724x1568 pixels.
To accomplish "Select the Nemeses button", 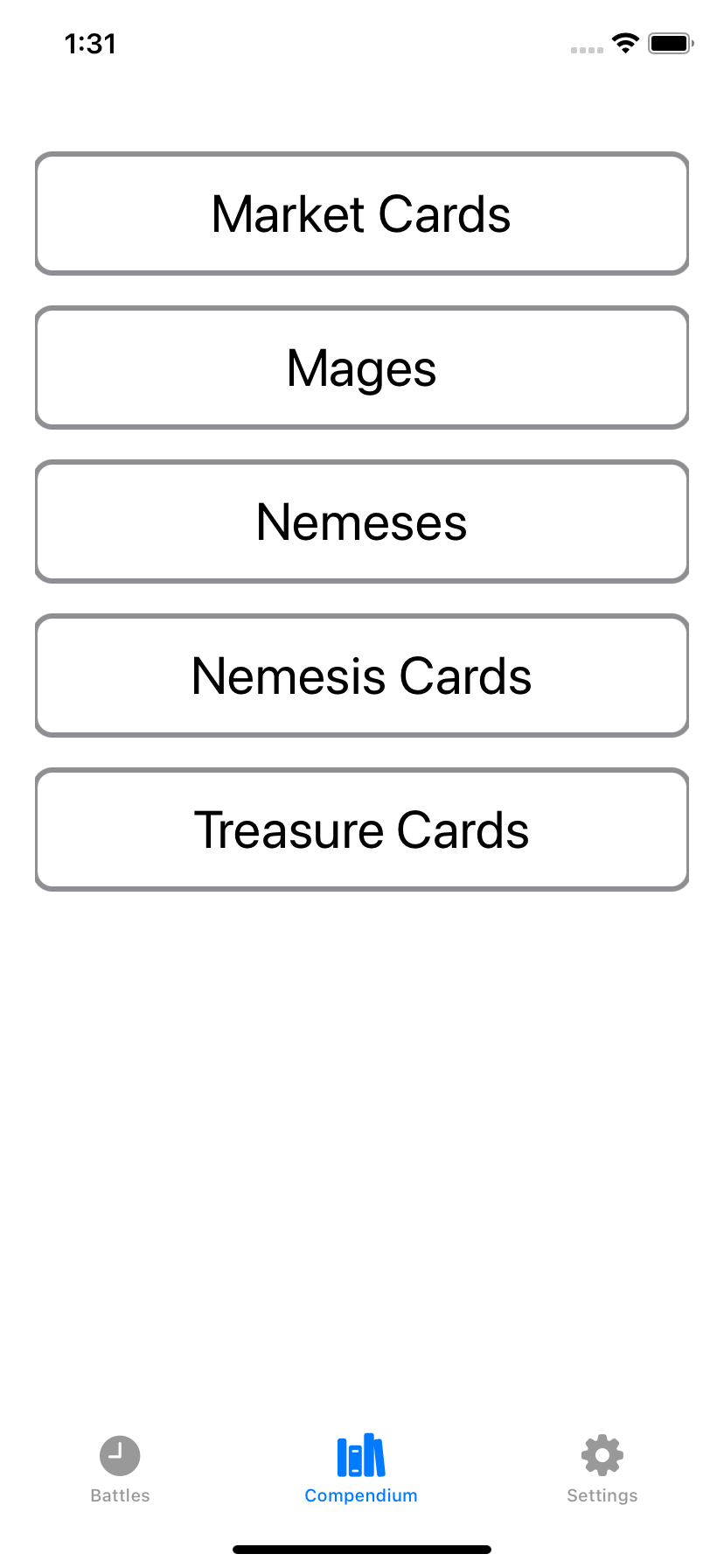I will (362, 521).
